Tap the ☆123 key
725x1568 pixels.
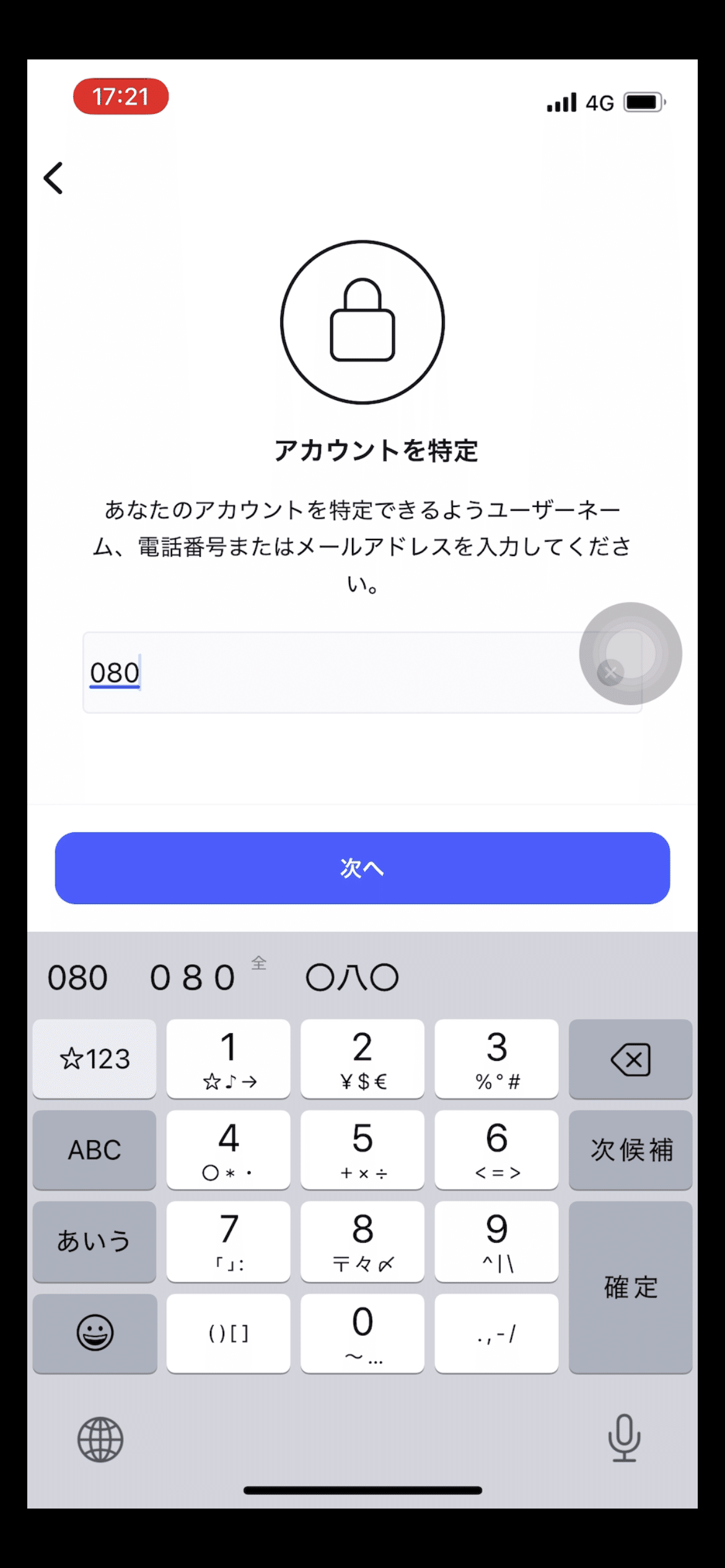pos(94,1059)
